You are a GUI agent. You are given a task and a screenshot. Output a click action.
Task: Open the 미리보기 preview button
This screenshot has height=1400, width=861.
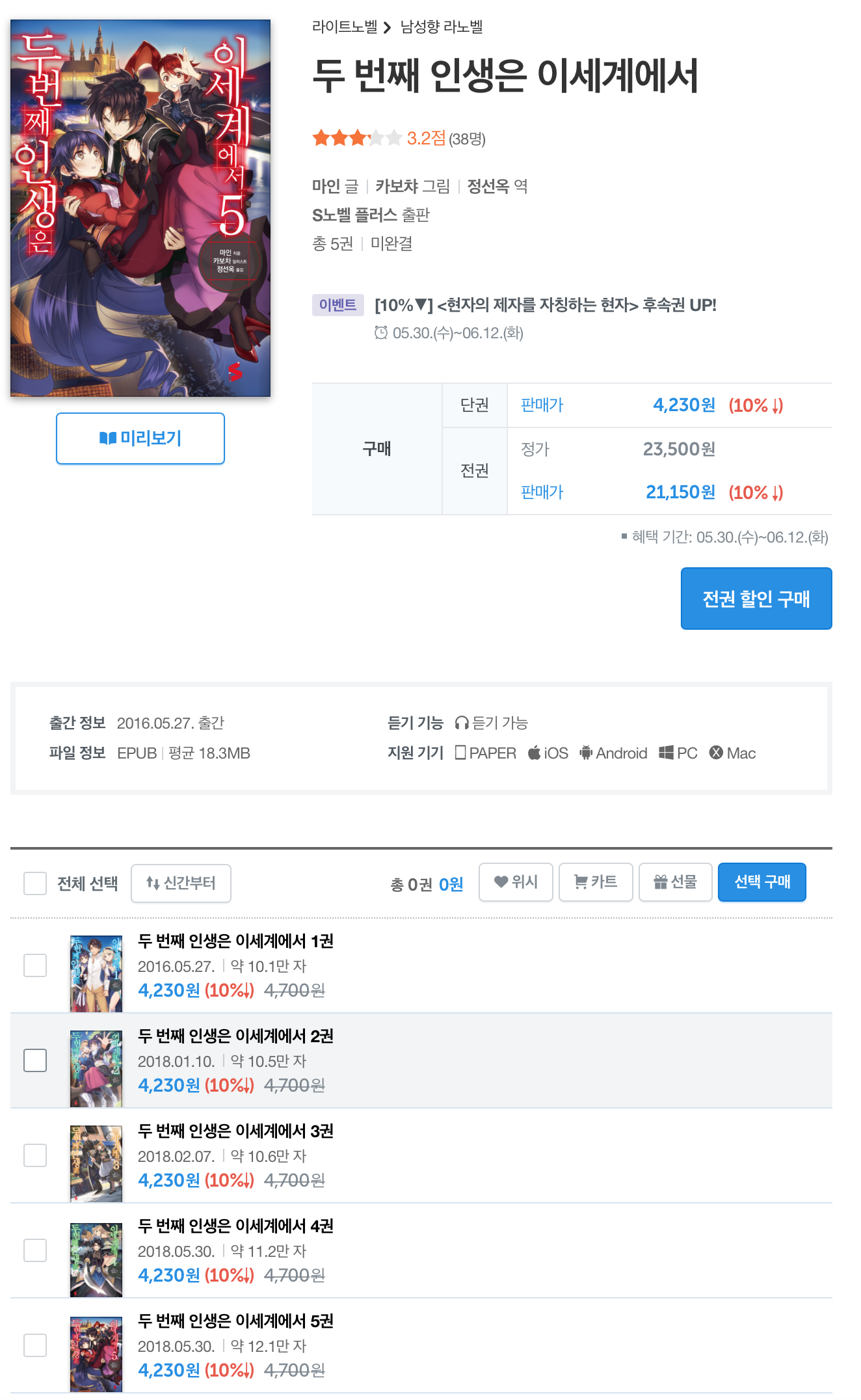[x=140, y=438]
